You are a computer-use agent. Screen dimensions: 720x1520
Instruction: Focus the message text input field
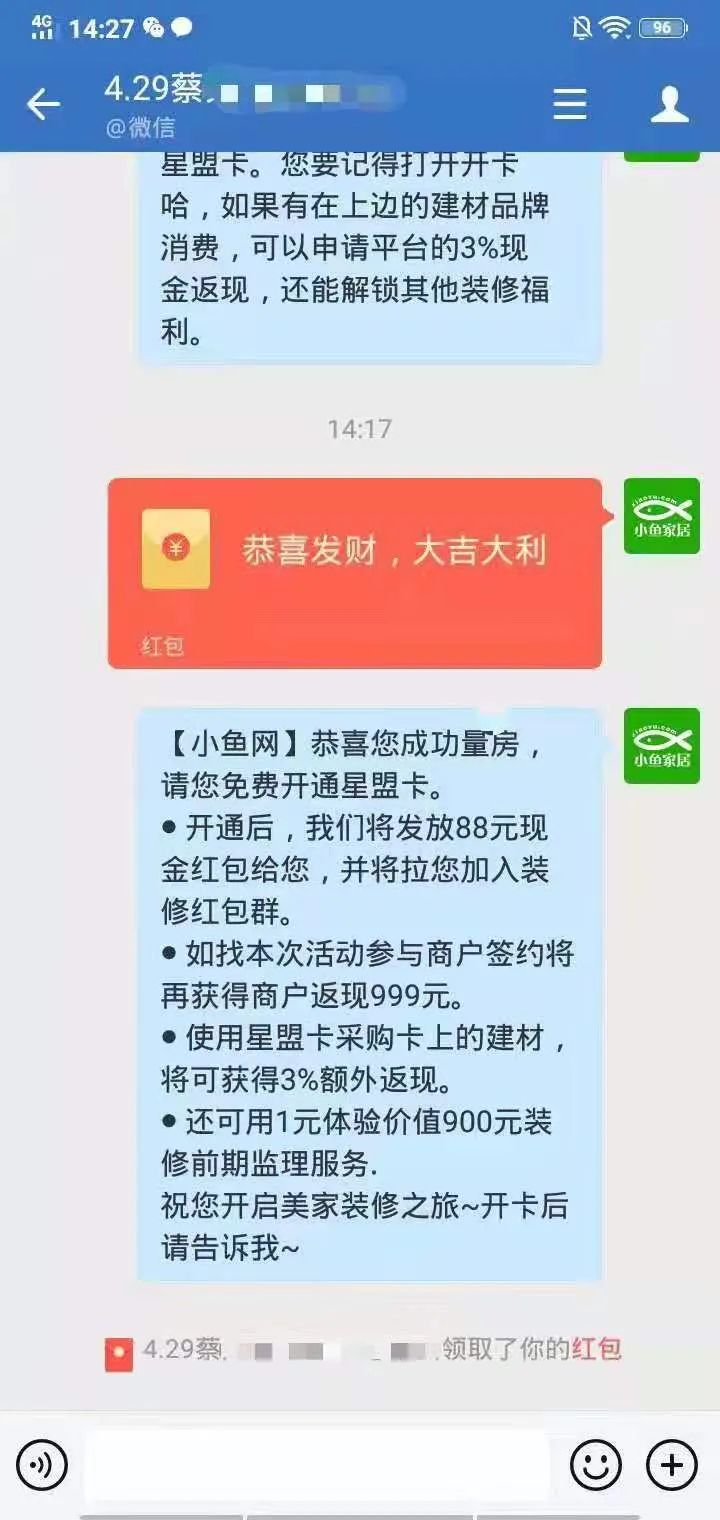click(x=316, y=1466)
